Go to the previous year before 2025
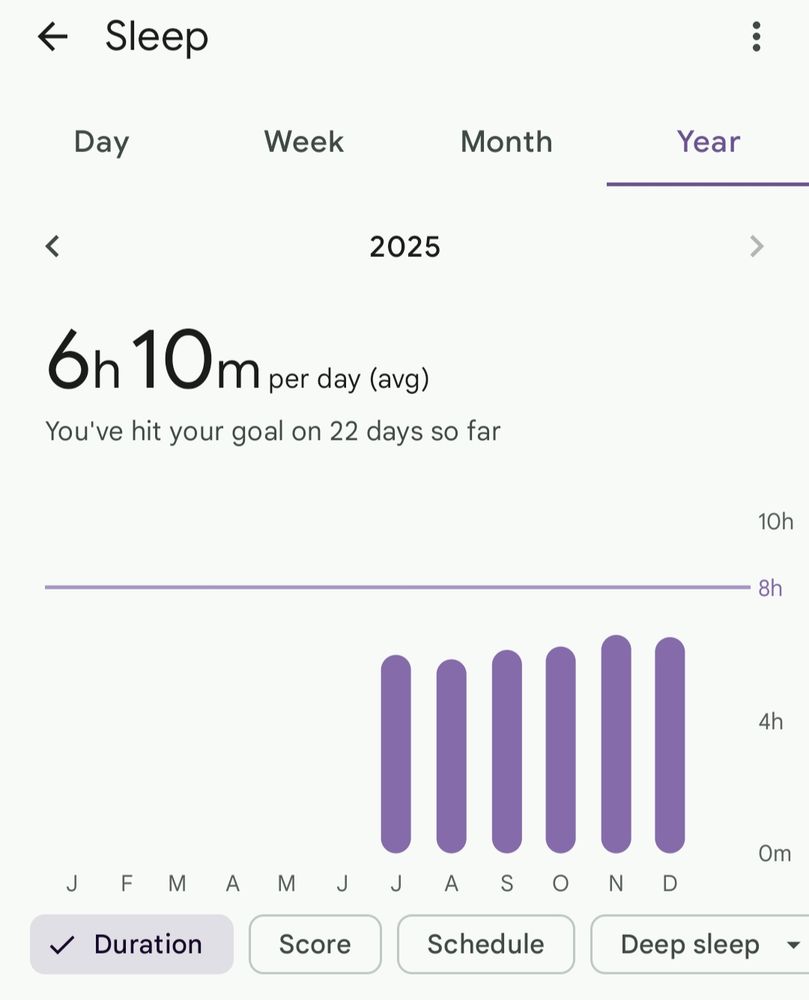This screenshot has height=1000, width=809. coord(53,246)
